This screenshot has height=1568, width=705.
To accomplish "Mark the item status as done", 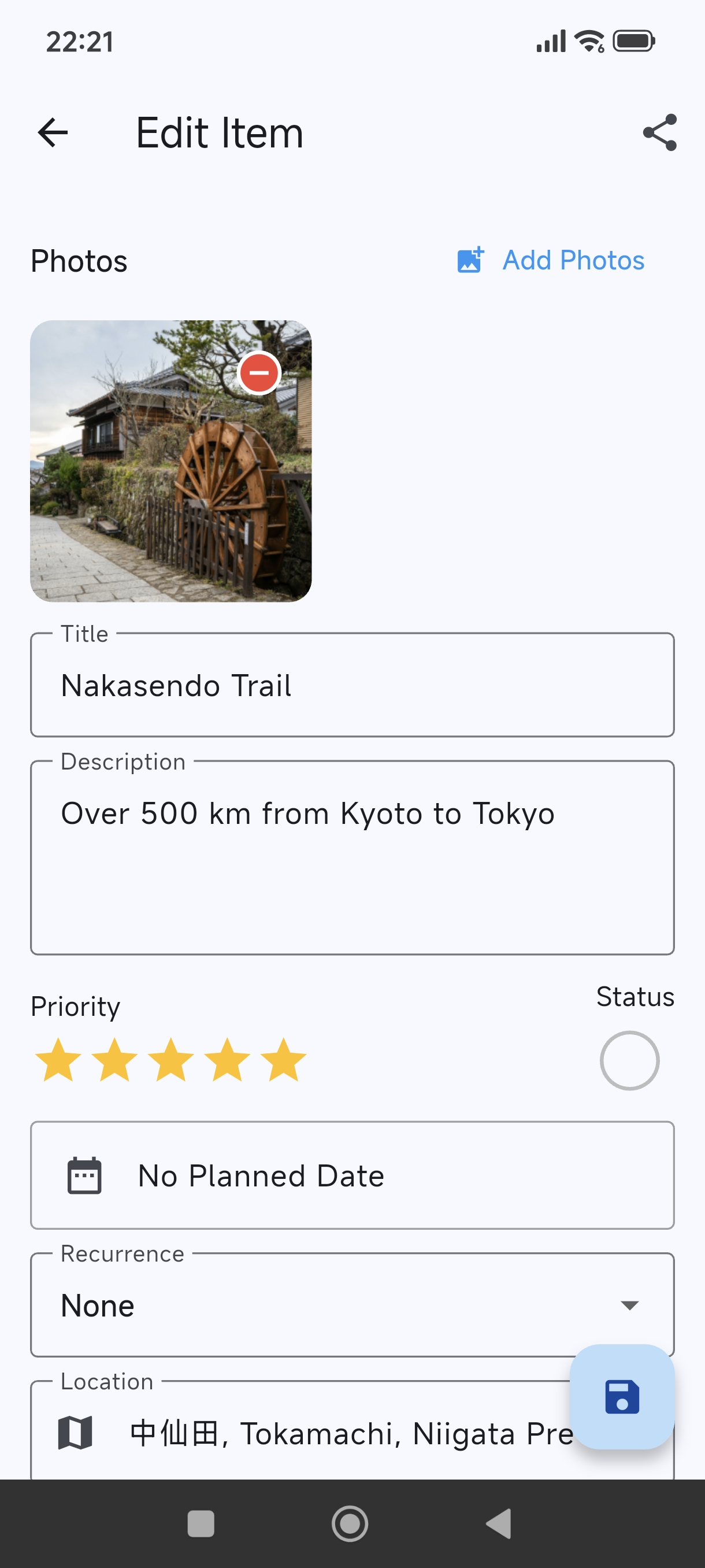I will pos(629,1060).
